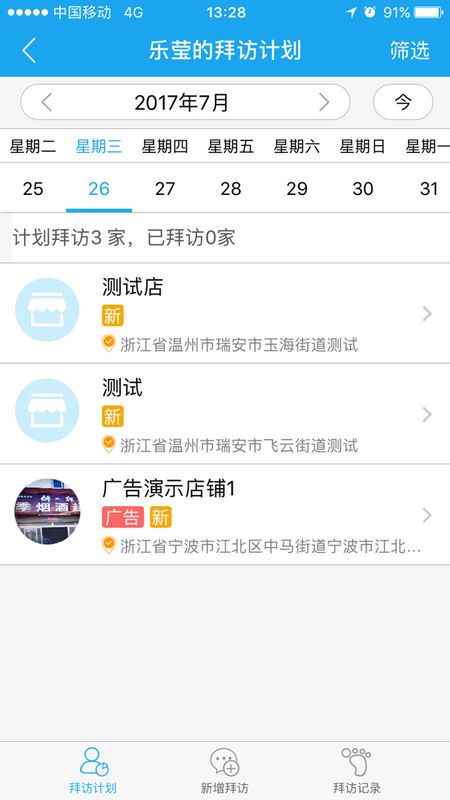Open the 筛选 filter option
This screenshot has height=800, width=450.
click(410, 51)
